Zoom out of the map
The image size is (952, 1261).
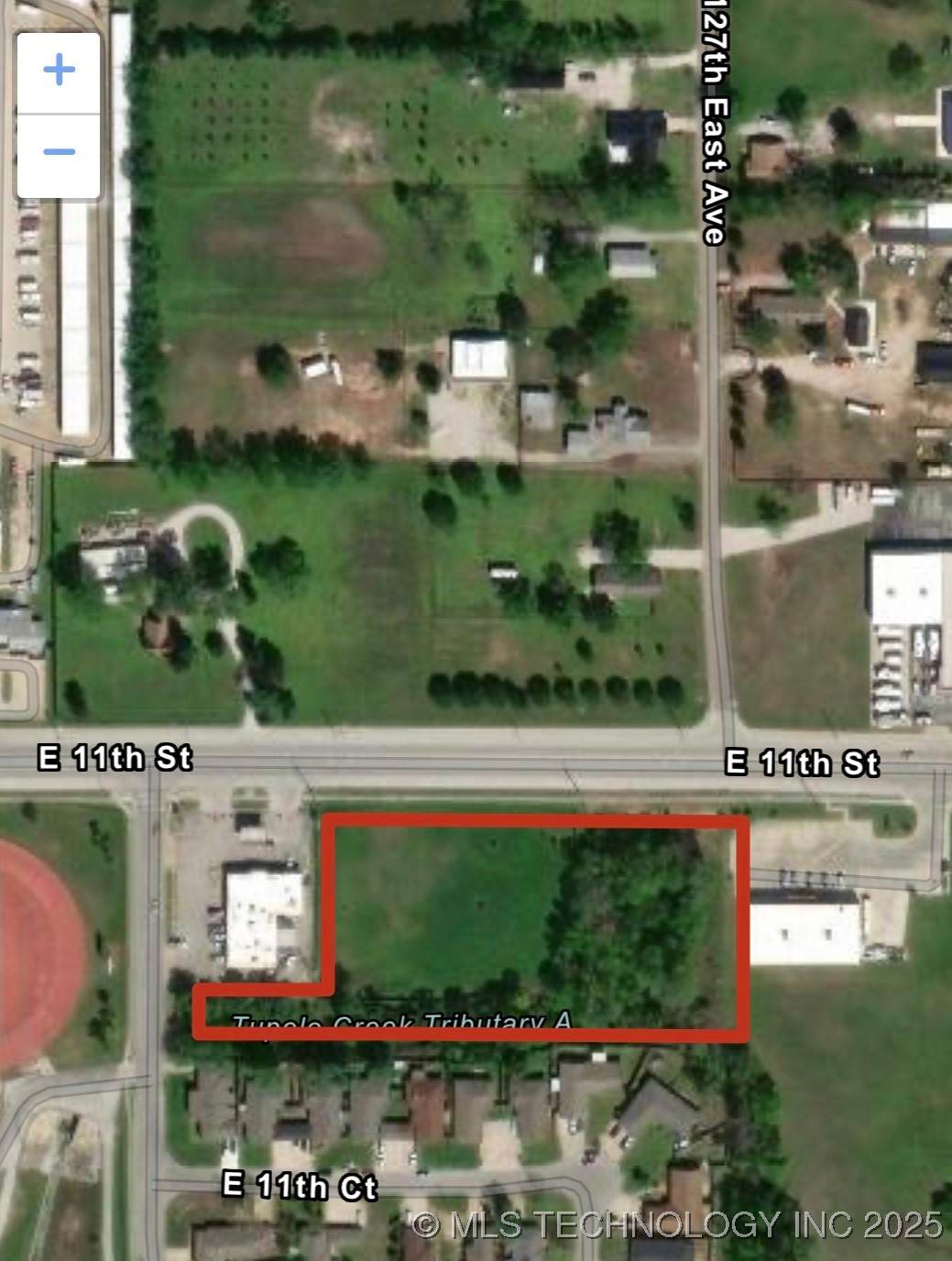coord(59,153)
